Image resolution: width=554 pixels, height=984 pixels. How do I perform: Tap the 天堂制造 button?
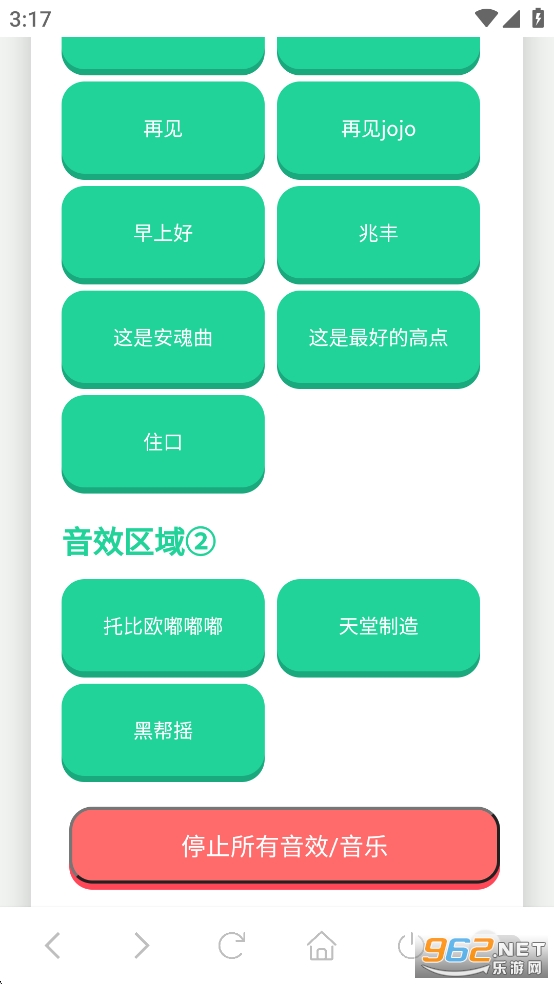point(378,627)
